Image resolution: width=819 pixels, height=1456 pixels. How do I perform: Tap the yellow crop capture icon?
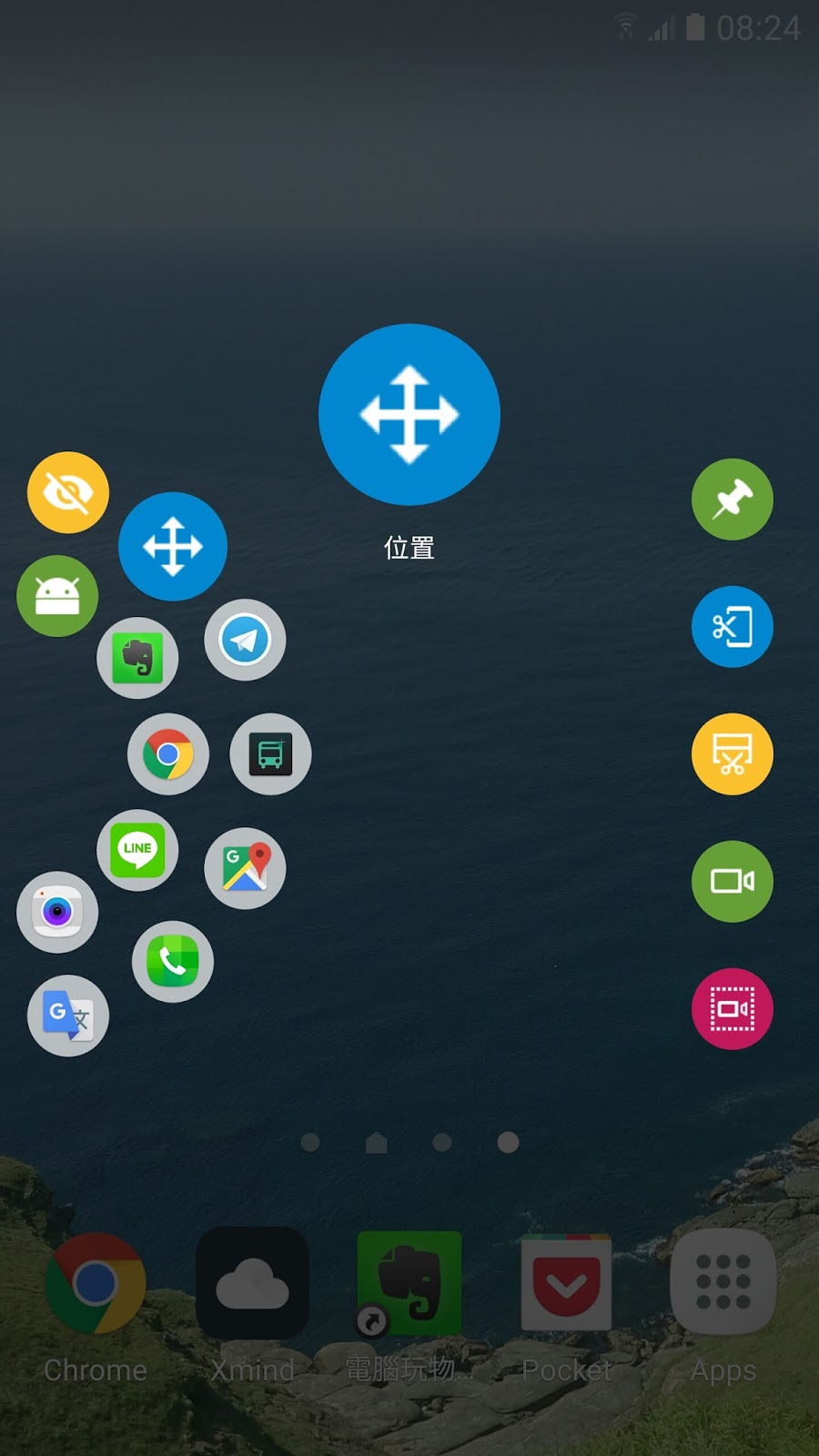[x=733, y=754]
